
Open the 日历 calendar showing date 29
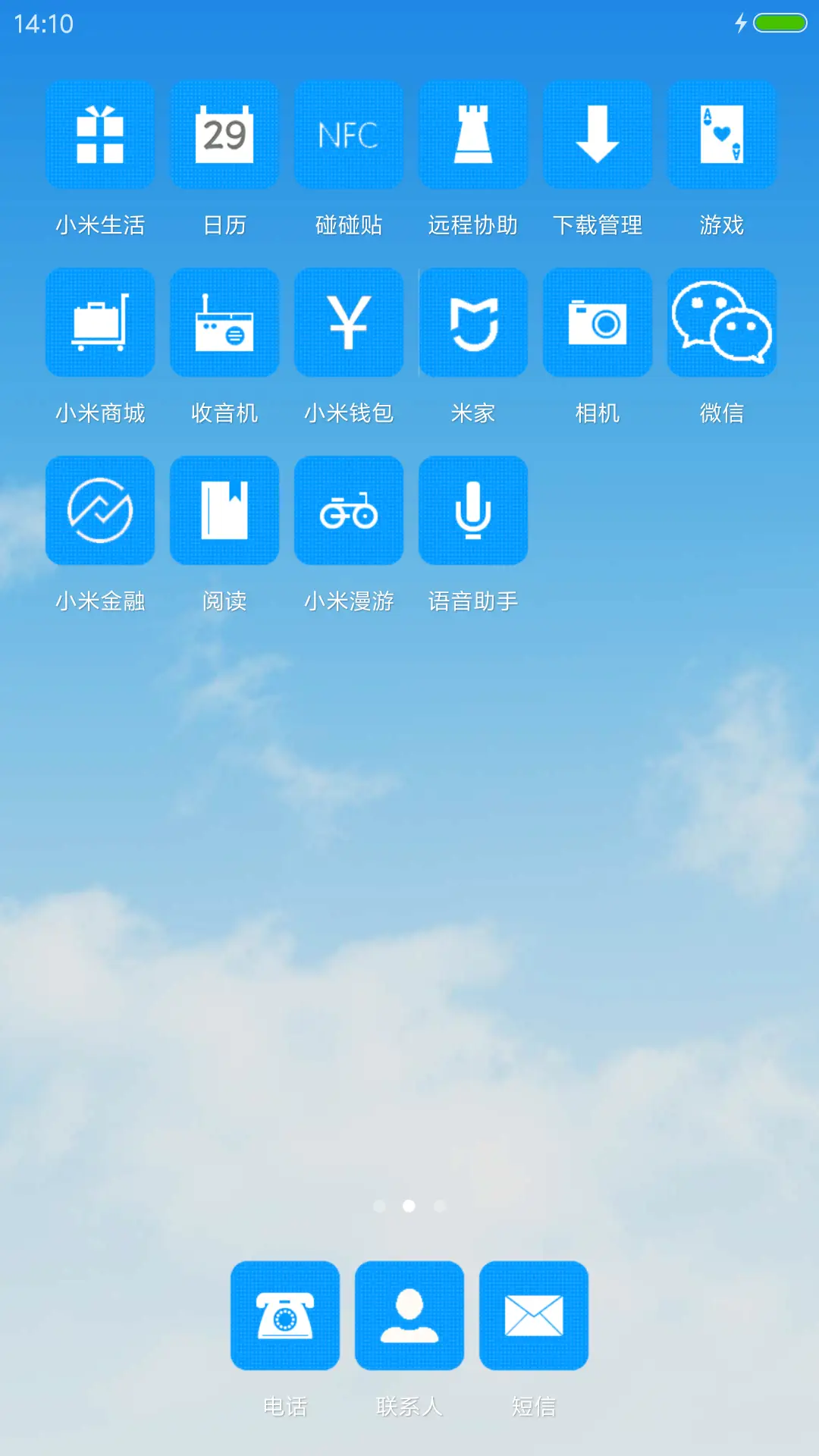(224, 134)
